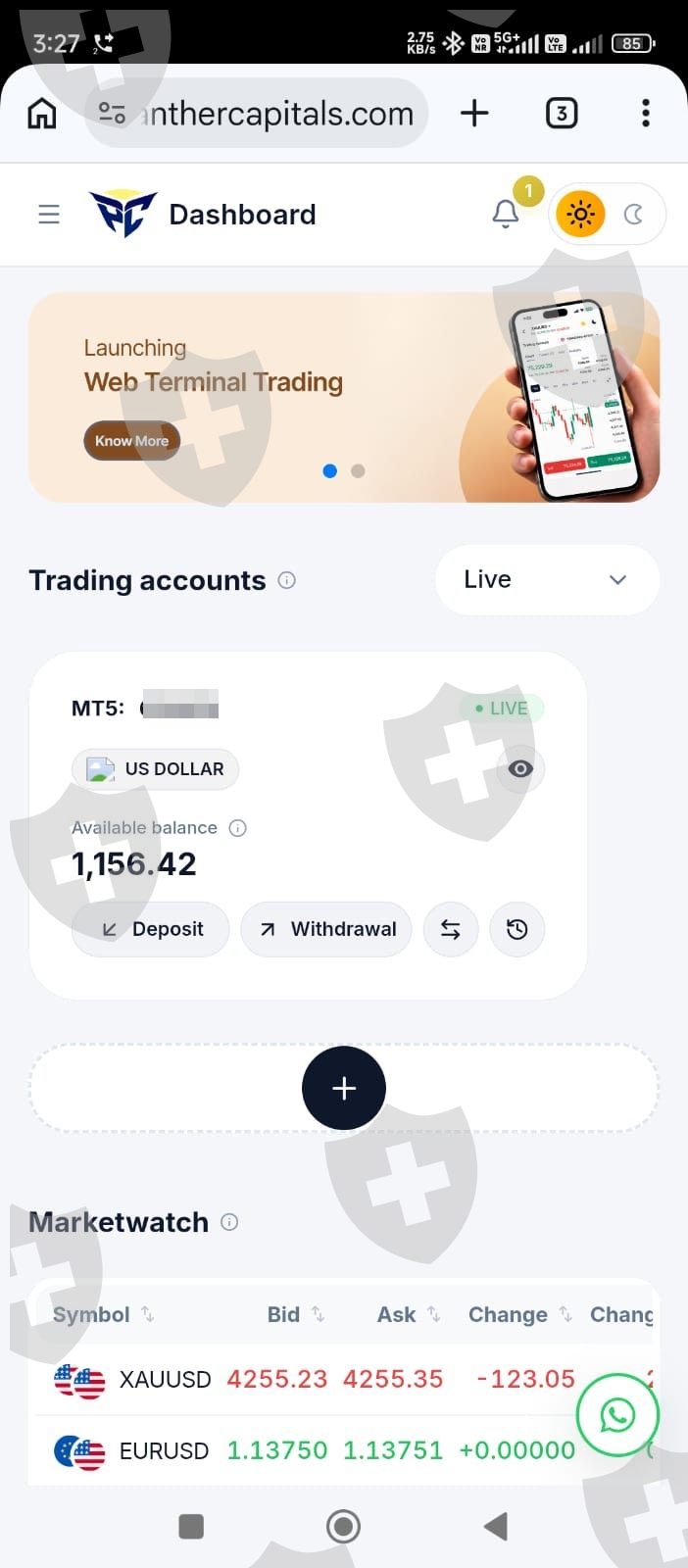Open WhatsApp support chat bubble

[617, 1415]
